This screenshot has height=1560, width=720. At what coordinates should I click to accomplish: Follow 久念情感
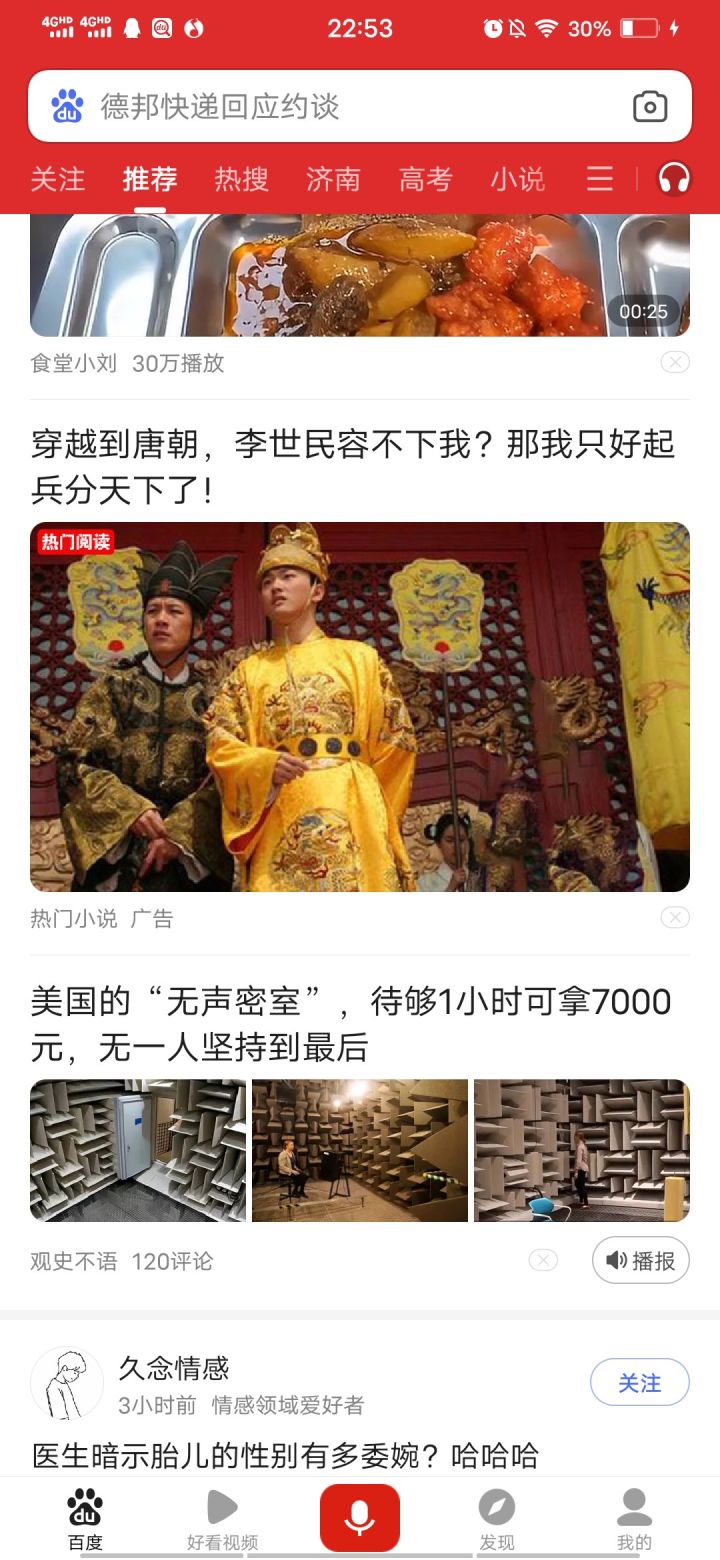coord(640,1383)
